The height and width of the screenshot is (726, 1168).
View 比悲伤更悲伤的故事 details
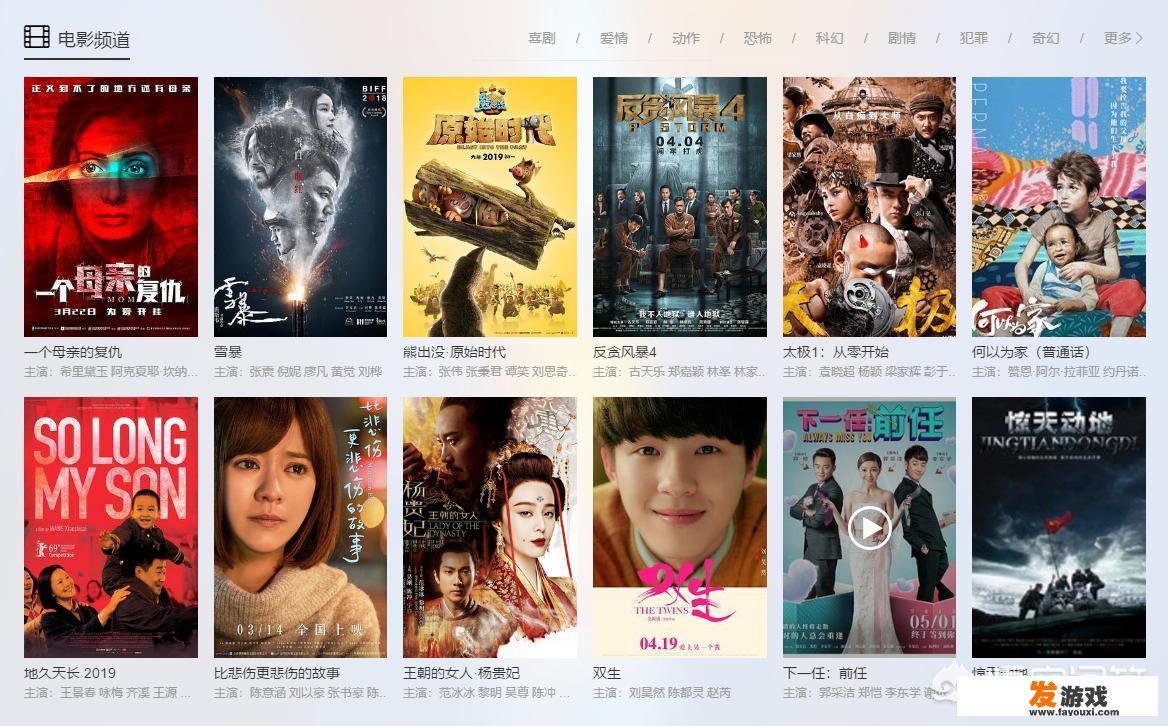300,527
